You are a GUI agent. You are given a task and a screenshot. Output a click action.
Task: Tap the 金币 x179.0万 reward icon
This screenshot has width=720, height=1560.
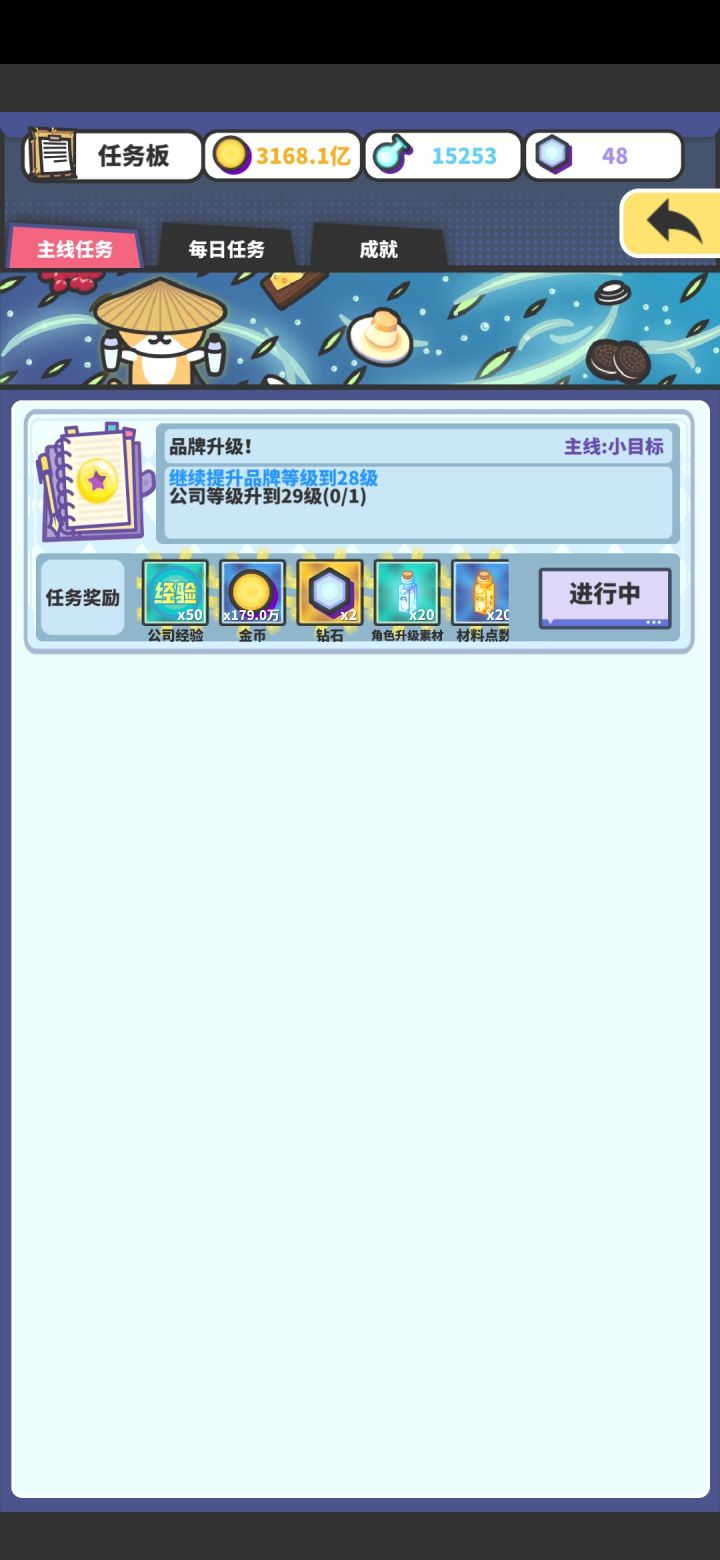[252, 592]
